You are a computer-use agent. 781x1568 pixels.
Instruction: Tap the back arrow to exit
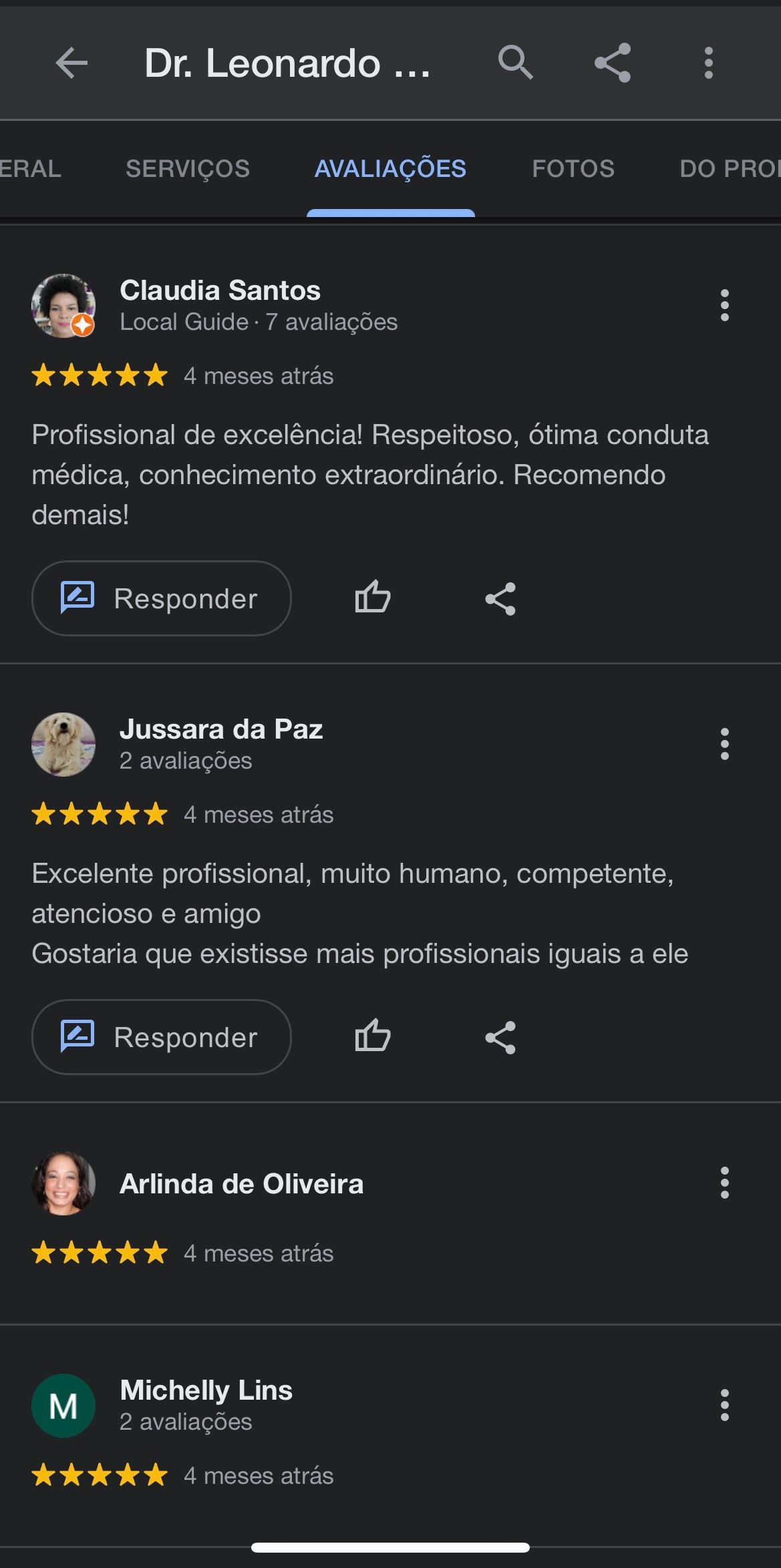pyautogui.click(x=69, y=63)
